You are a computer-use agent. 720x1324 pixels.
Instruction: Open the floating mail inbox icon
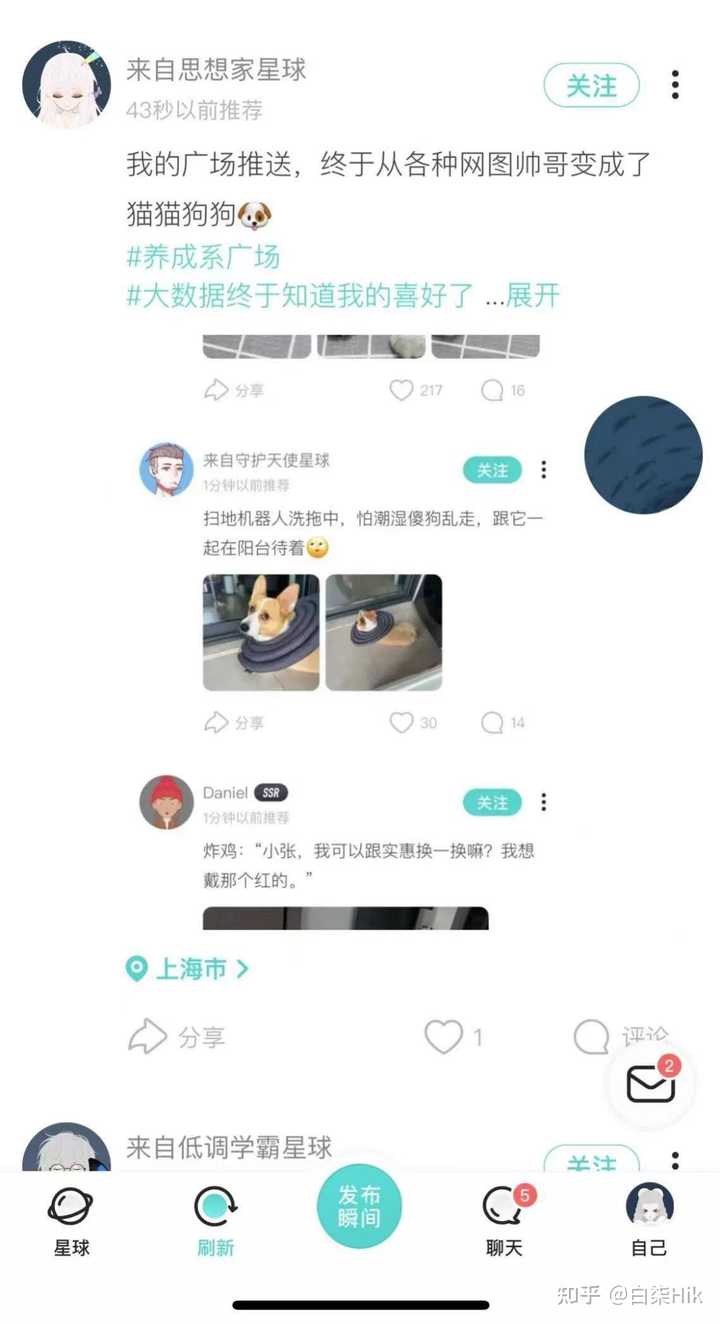pyautogui.click(x=652, y=1084)
